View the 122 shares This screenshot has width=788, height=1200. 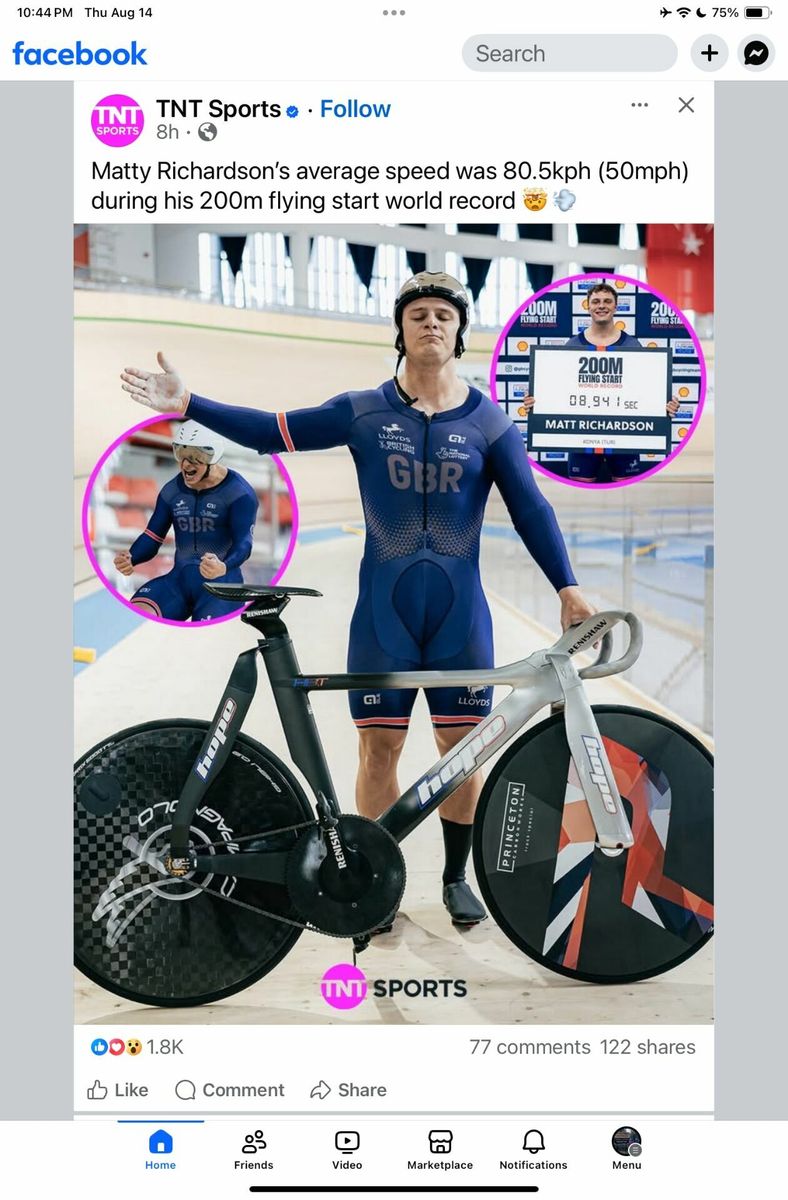click(647, 1047)
